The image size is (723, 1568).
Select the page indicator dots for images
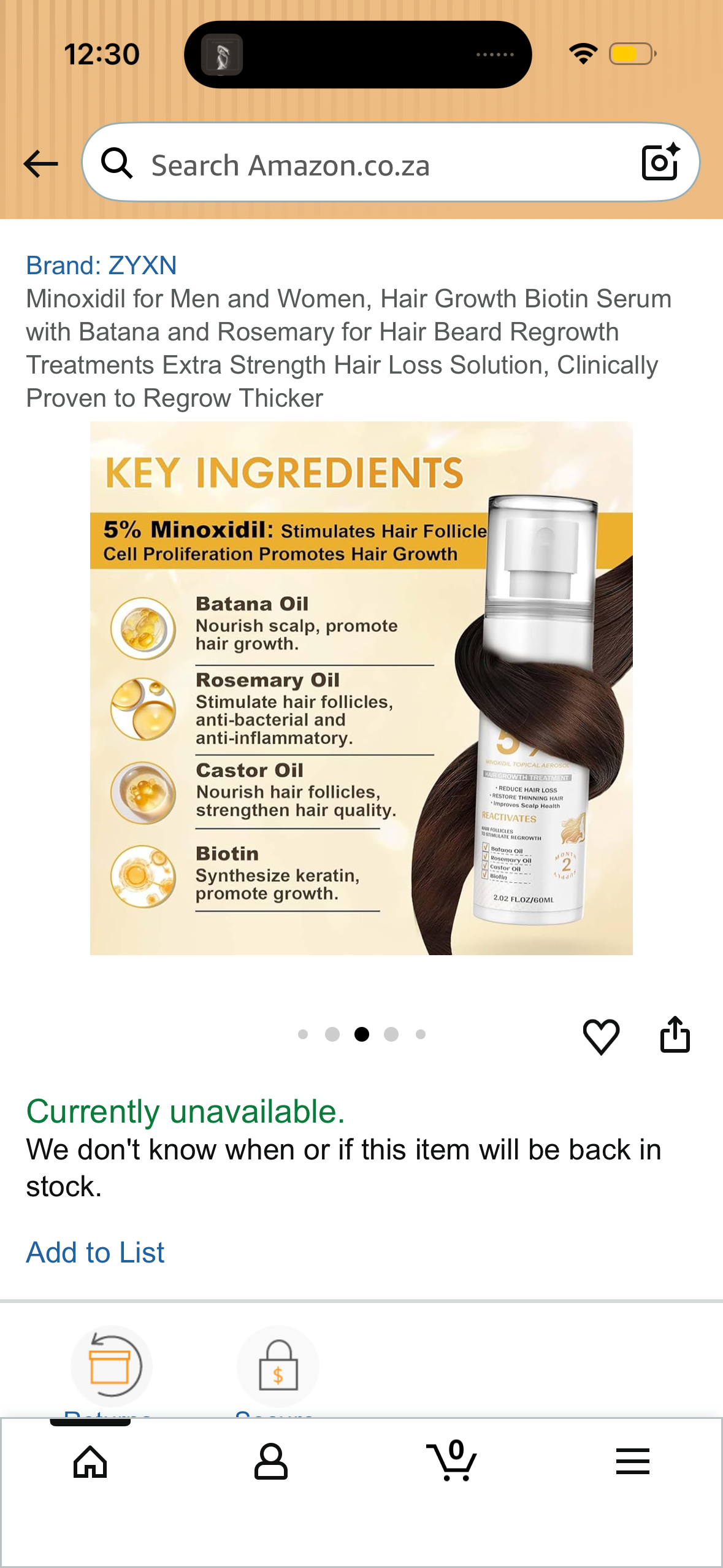pyautogui.click(x=361, y=1034)
